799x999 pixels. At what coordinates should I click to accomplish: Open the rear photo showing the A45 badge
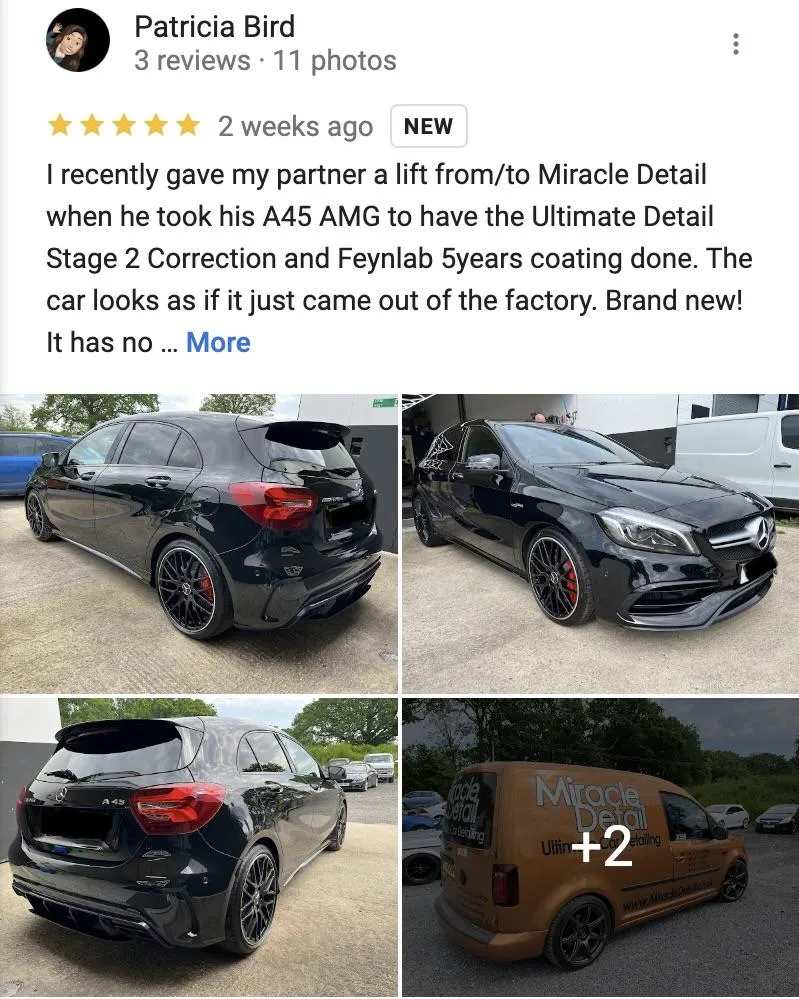pyautogui.click(x=199, y=847)
